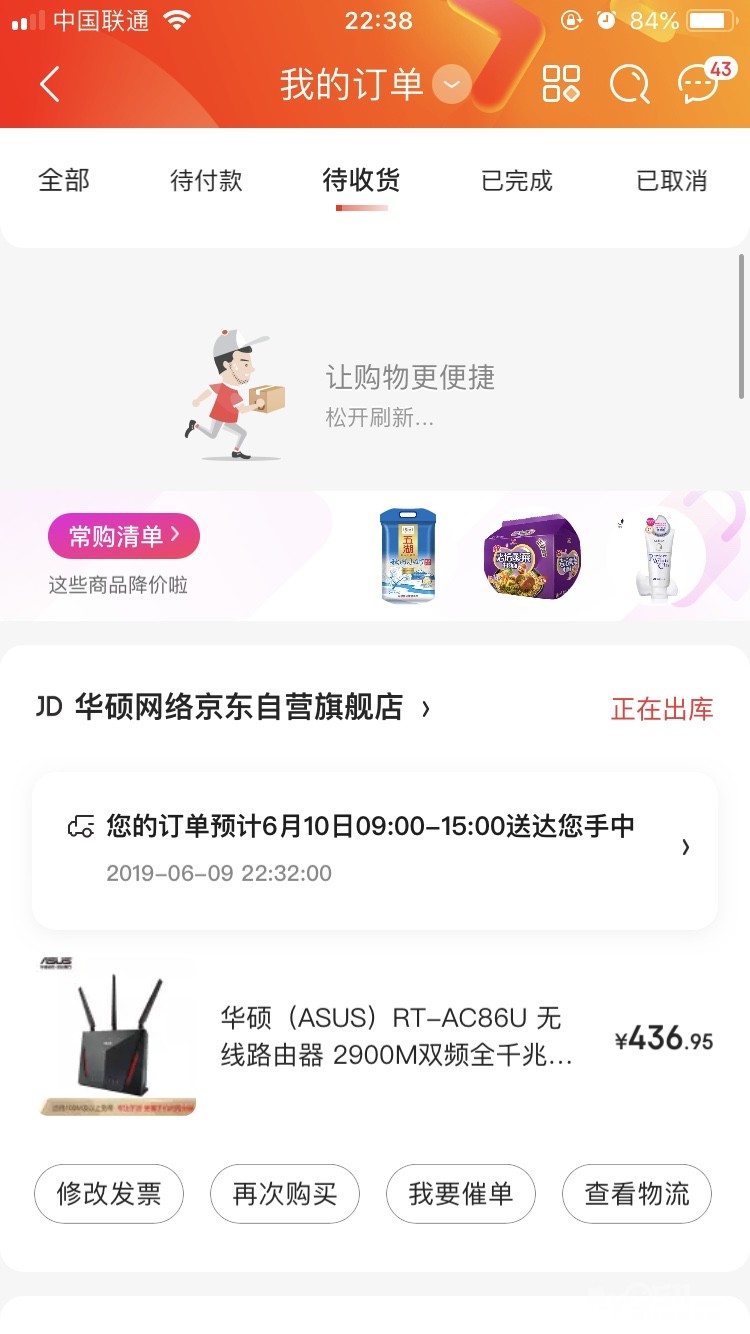This screenshot has width=750, height=1334.
Task: Expand the 我的订单 dropdown
Action: 451,84
